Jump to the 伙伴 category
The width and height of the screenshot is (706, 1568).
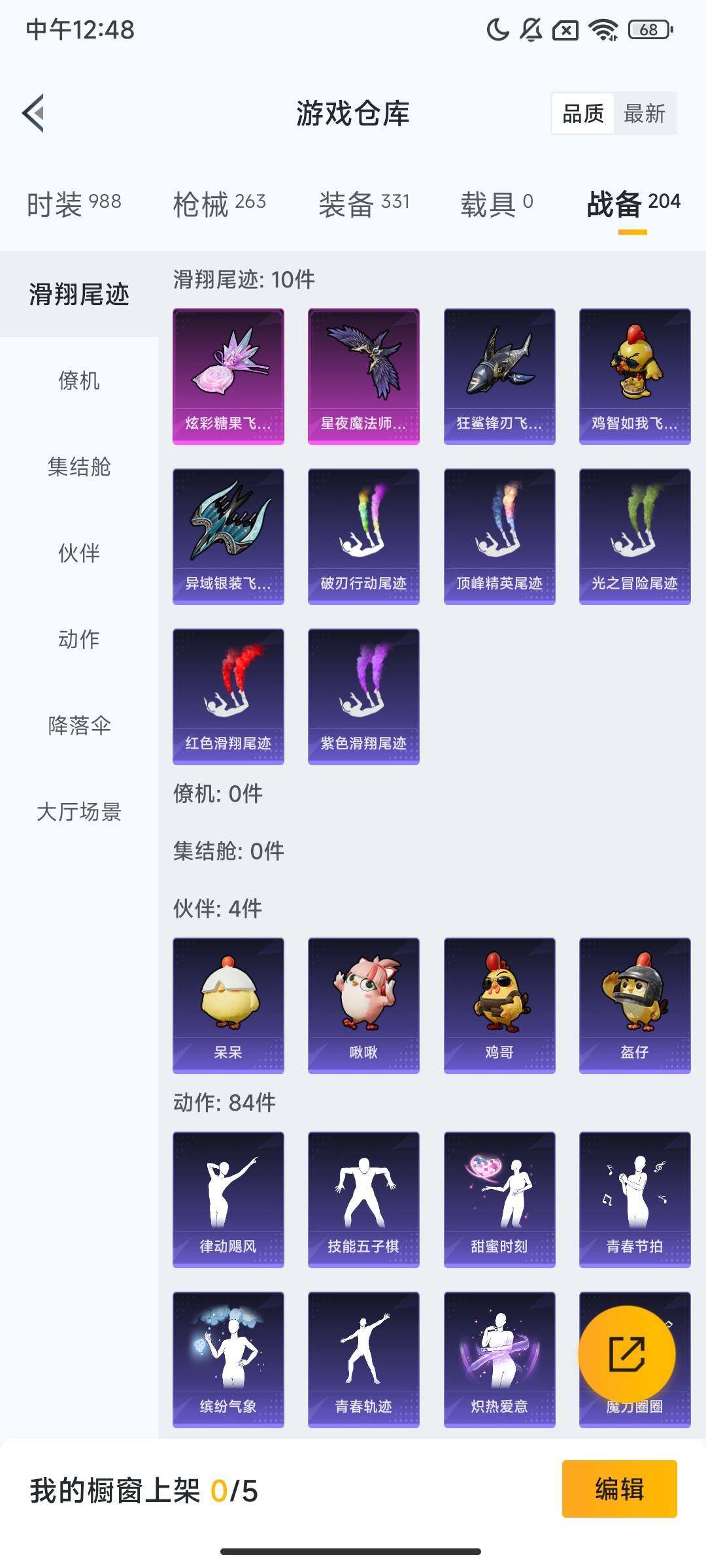(x=79, y=553)
